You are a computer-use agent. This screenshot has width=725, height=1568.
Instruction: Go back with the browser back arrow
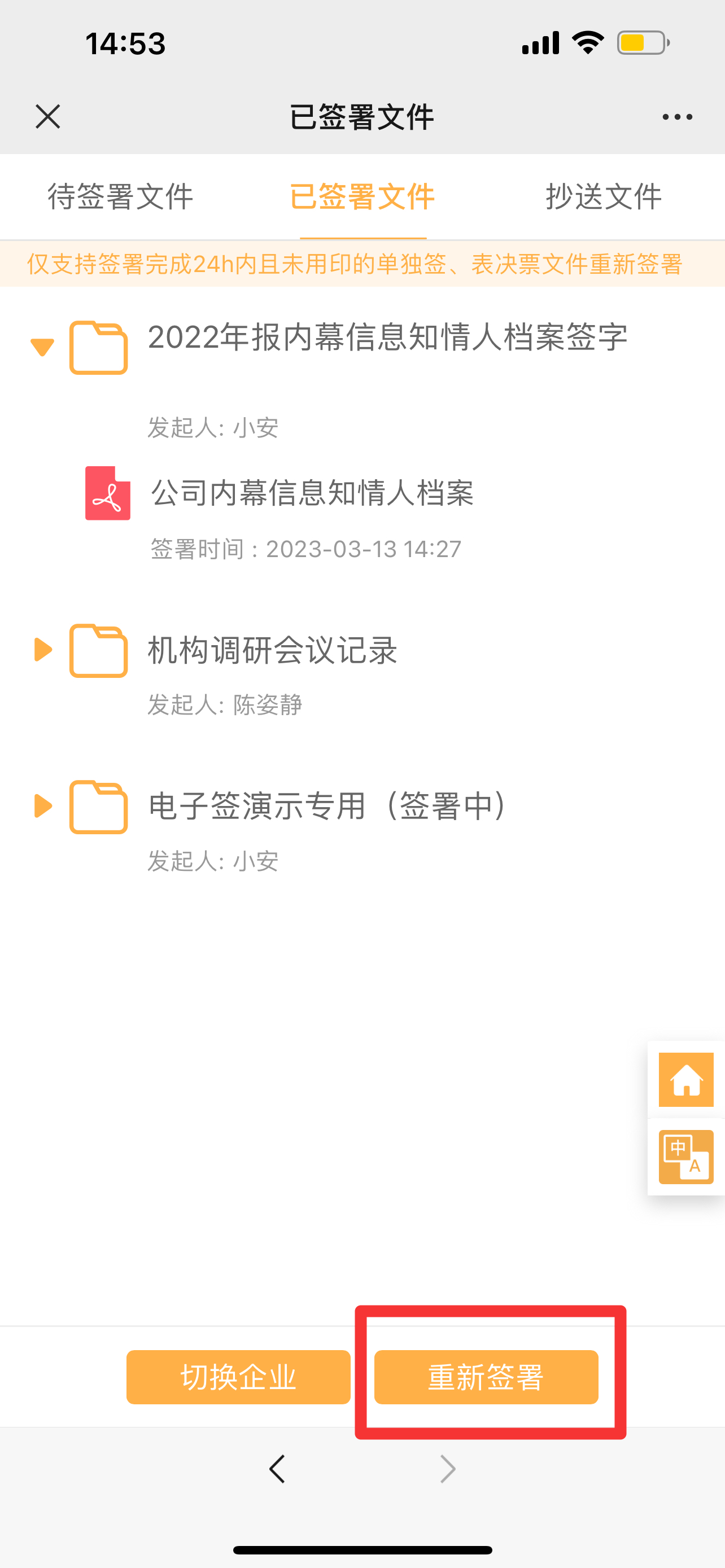pyautogui.click(x=277, y=1469)
